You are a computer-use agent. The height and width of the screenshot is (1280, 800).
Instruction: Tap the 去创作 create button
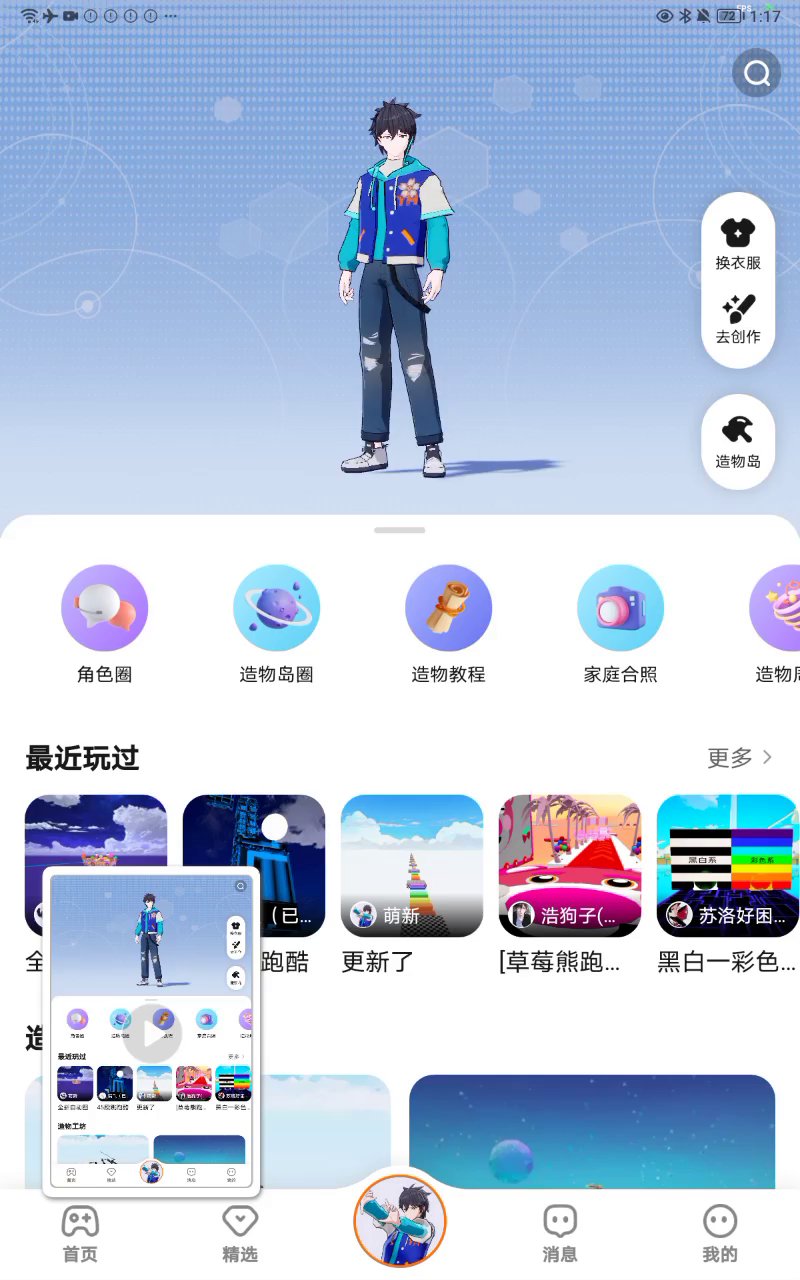(738, 318)
